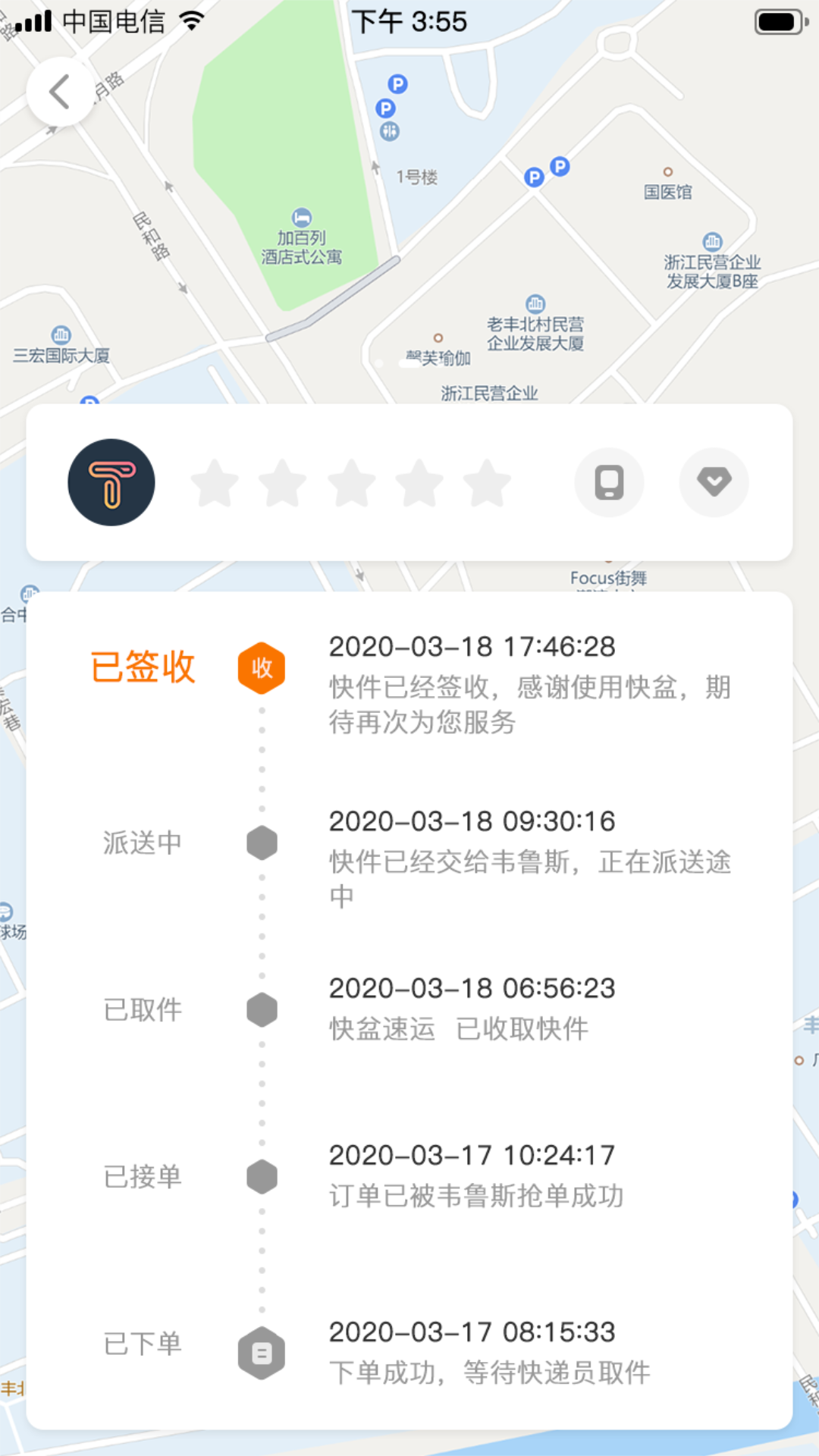This screenshot has height=1456, width=819.
Task: Tap the courier brand logo avatar
Action: 111,482
